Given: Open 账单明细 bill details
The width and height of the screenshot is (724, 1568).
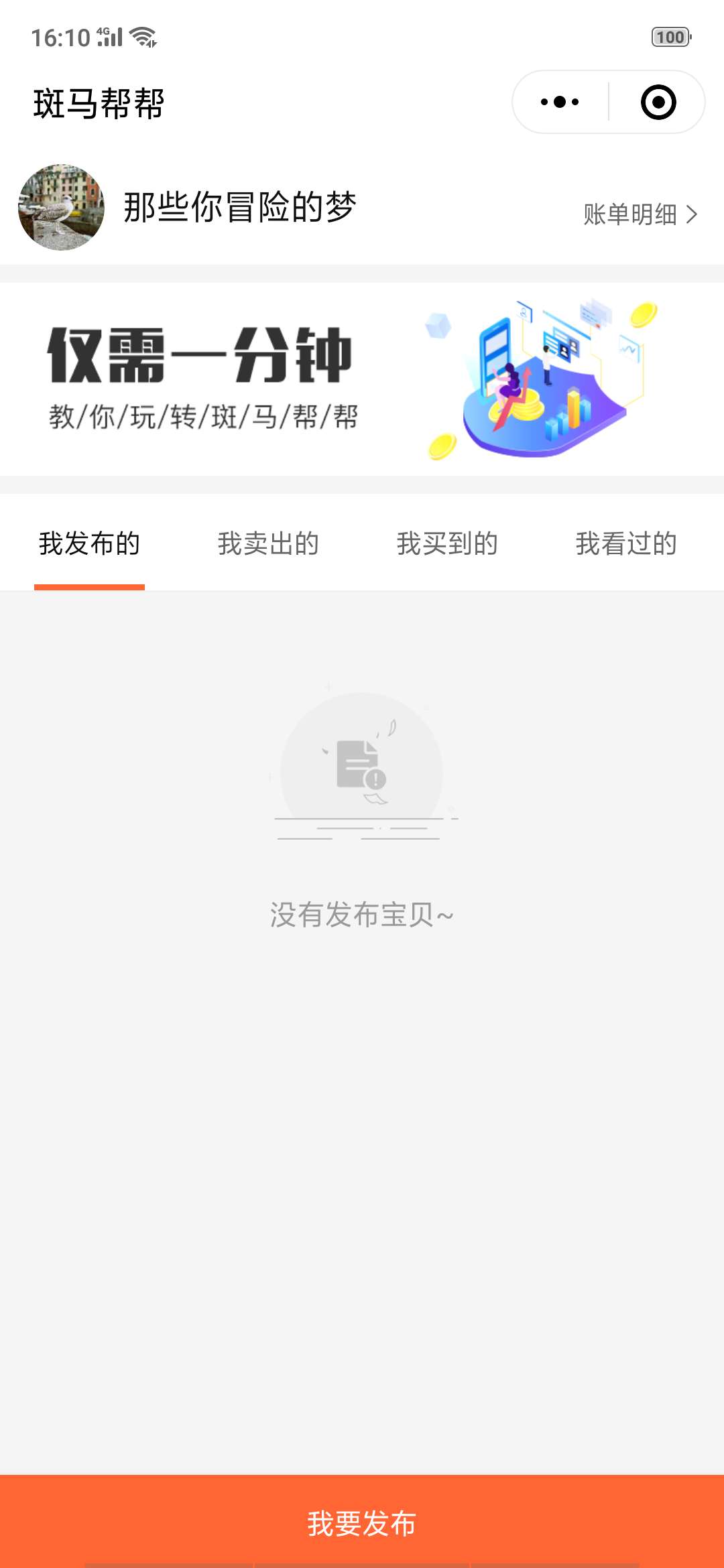Looking at the screenshot, I should point(641,214).
